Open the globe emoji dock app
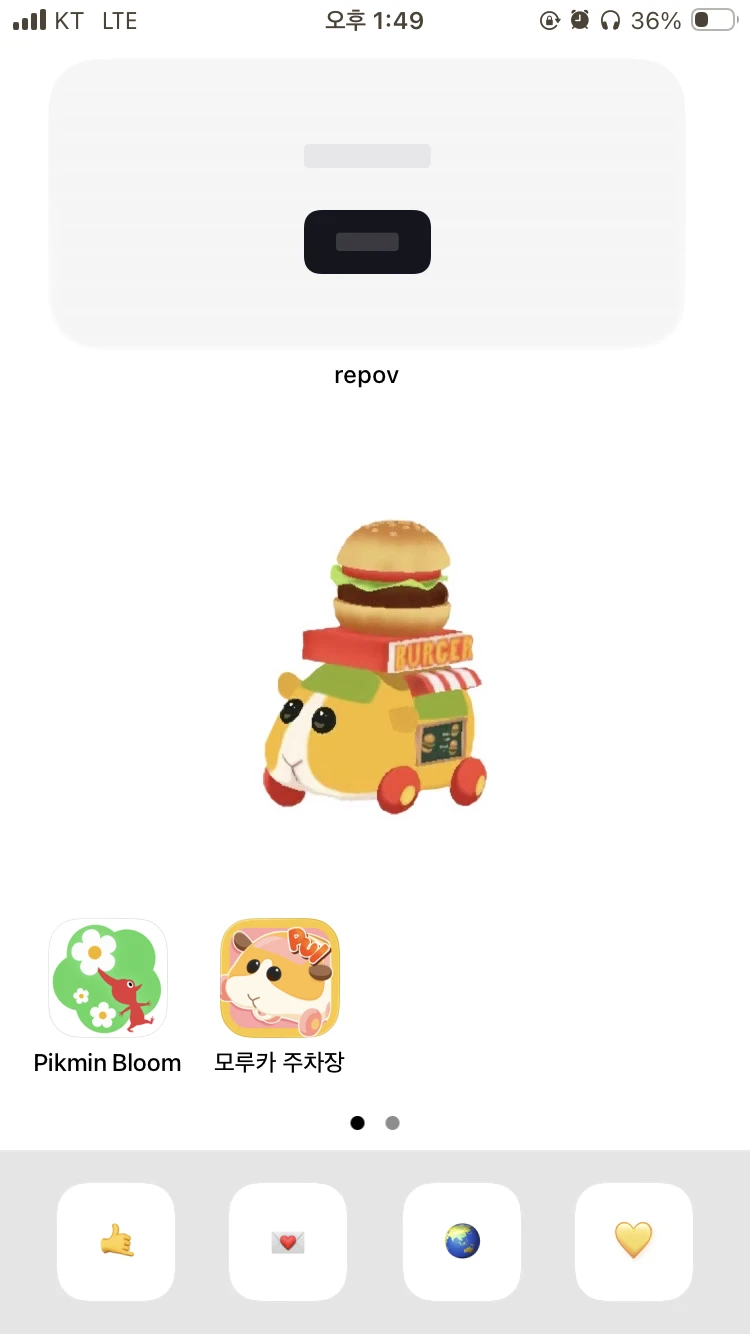The image size is (750, 1334). (462, 1242)
